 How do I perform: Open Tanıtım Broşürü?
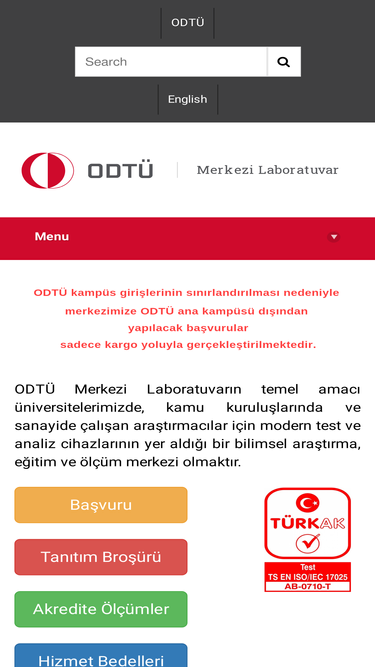[101, 557]
